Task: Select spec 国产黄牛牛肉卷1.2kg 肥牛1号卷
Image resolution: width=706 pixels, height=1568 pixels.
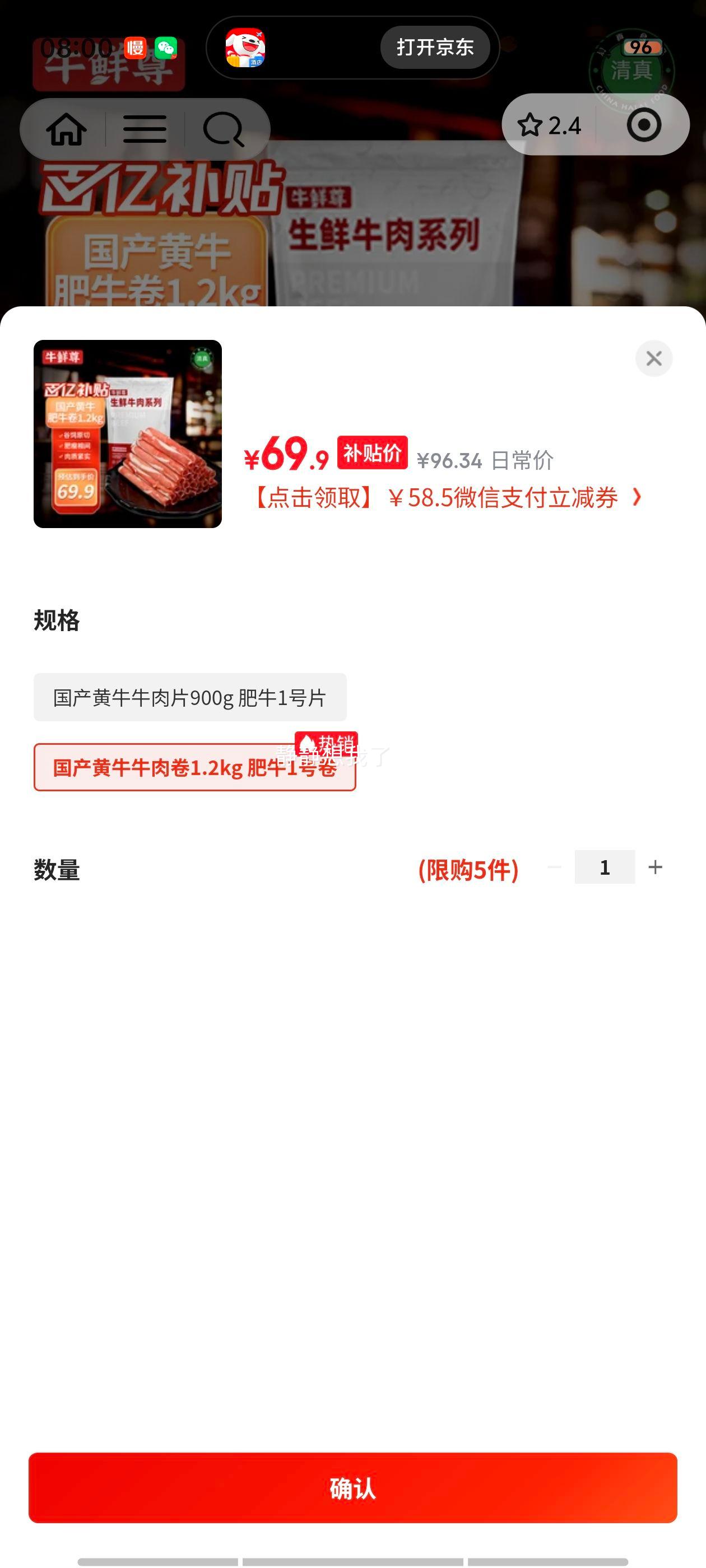Action: (194, 769)
